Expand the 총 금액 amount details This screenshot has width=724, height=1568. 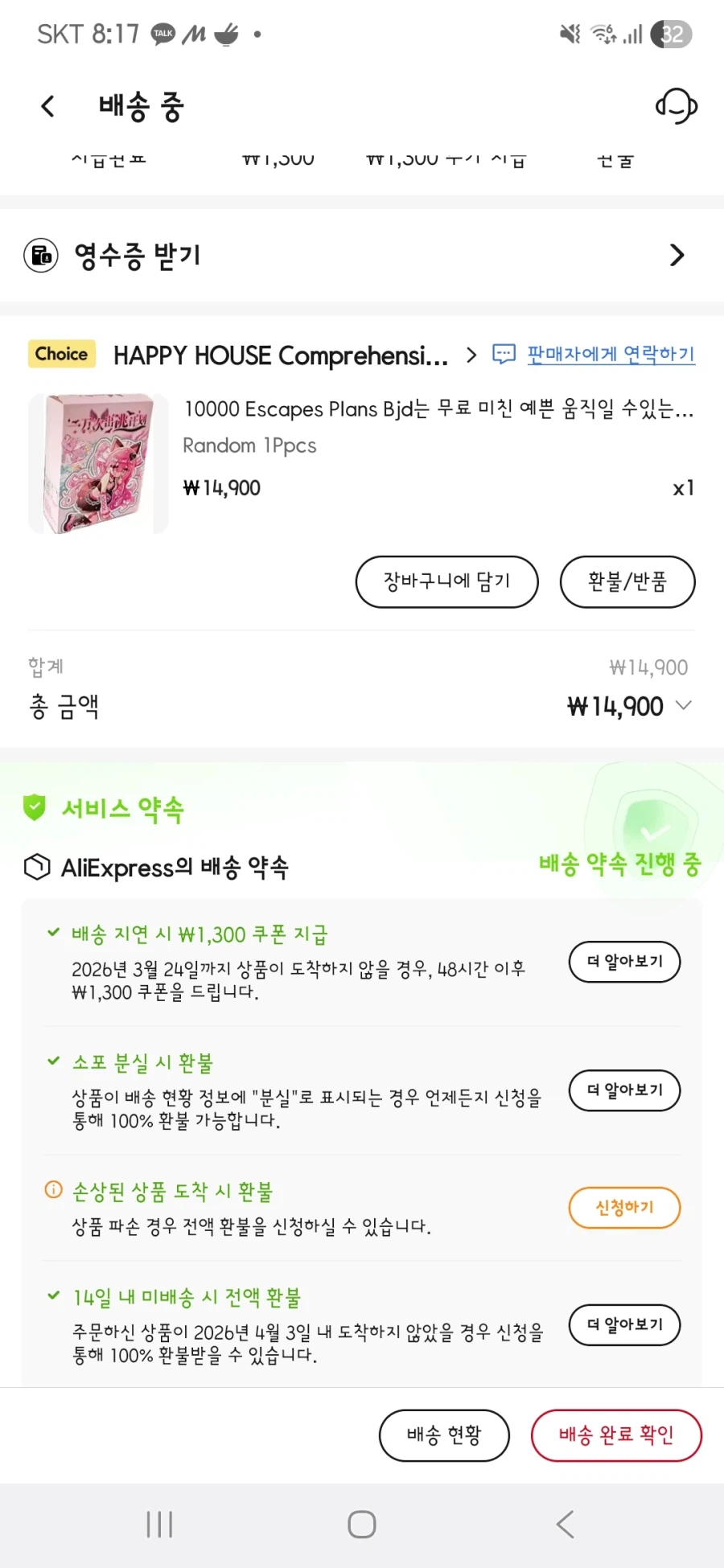pyautogui.click(x=683, y=705)
